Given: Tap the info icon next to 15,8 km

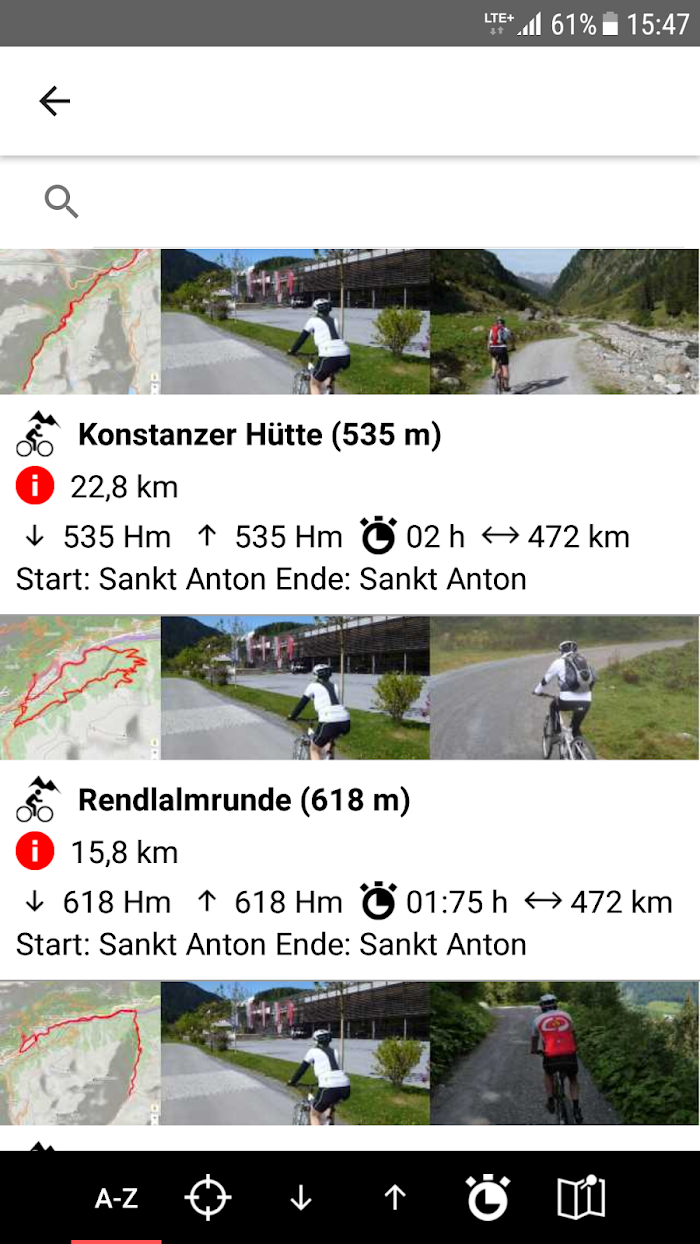Looking at the screenshot, I should pos(35,852).
